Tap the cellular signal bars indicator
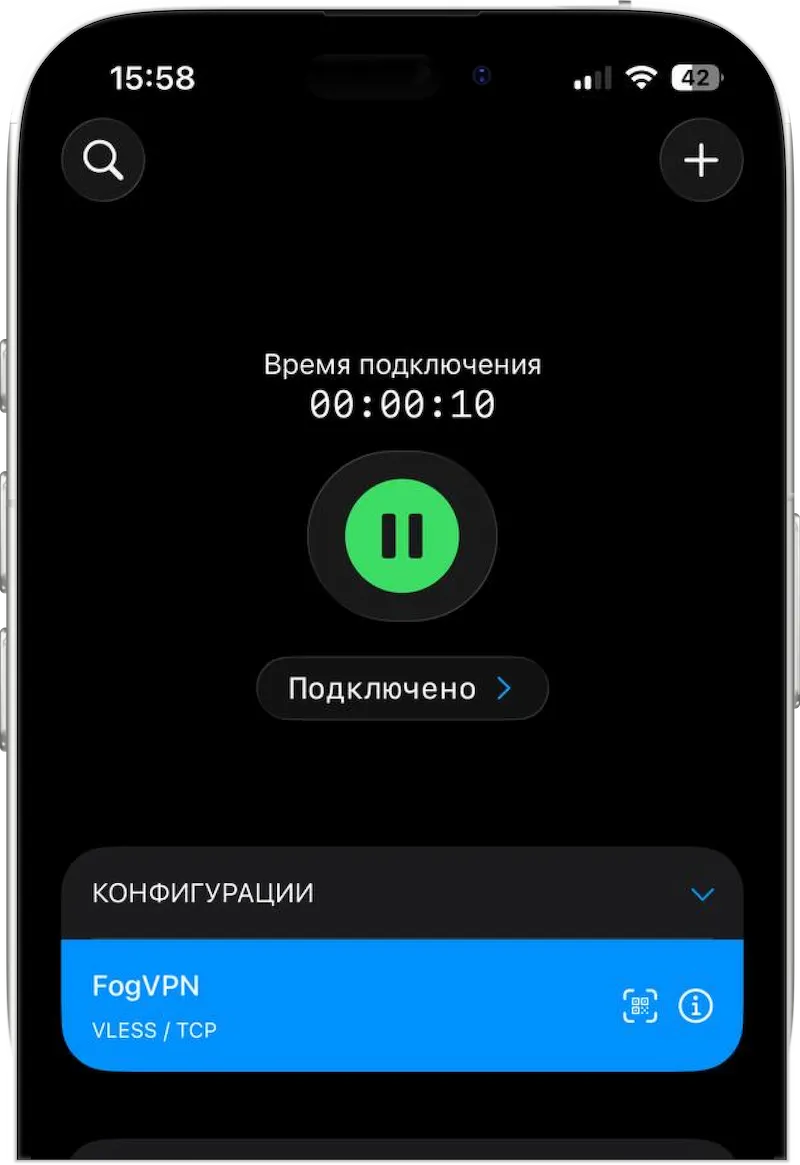Screen dimensions: 800x1165 (592, 76)
